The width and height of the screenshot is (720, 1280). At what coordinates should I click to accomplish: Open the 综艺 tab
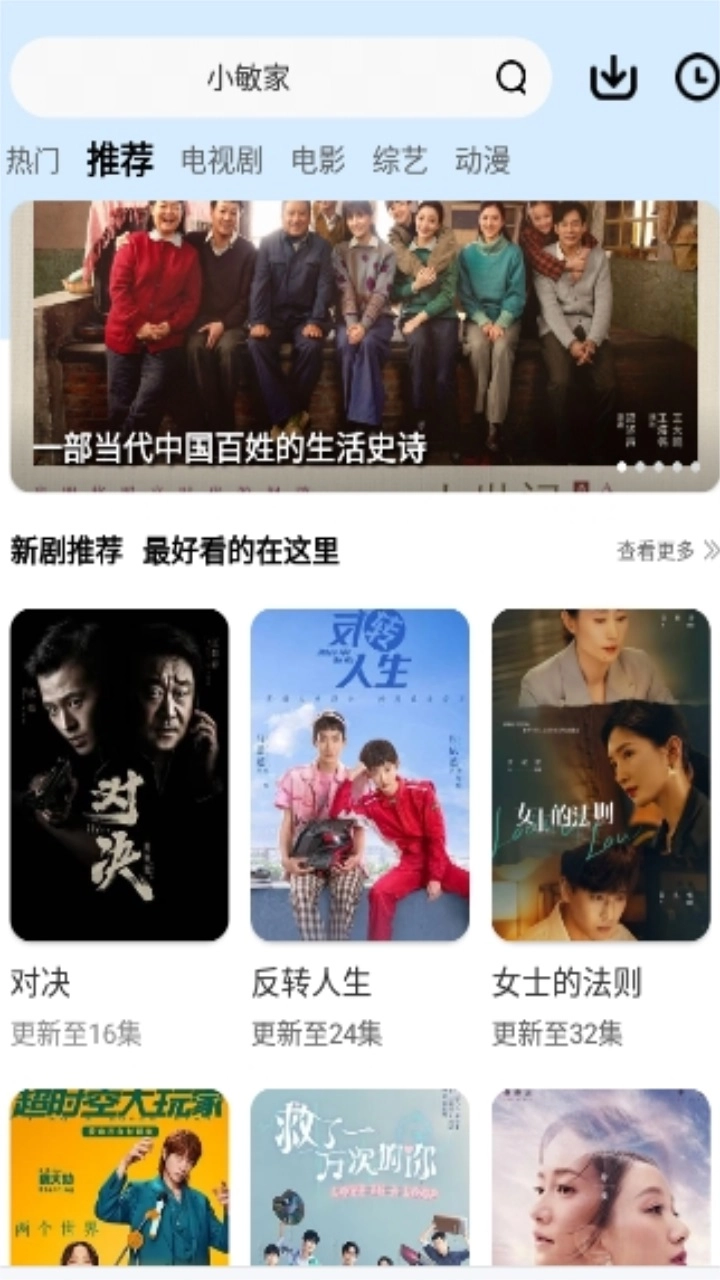400,160
